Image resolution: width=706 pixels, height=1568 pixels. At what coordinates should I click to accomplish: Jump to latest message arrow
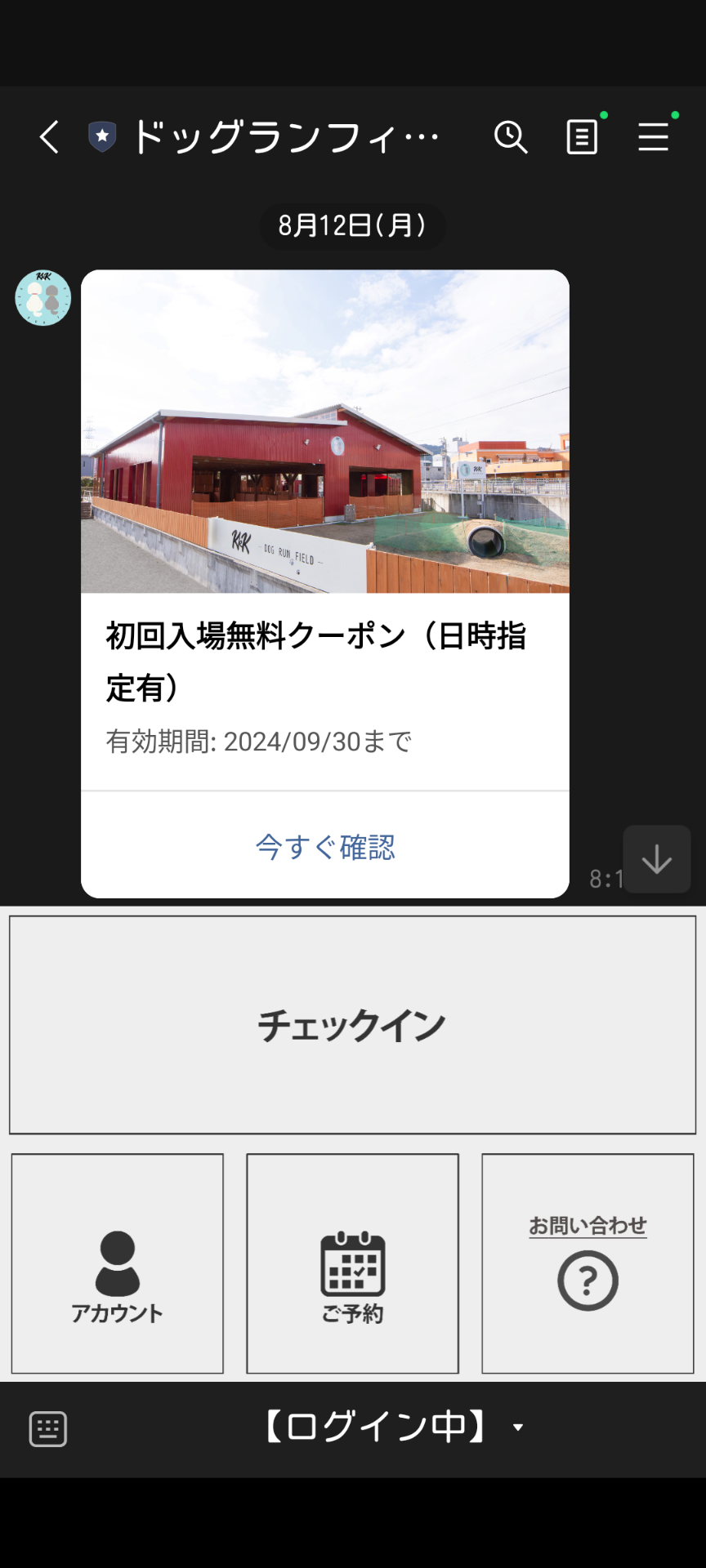[x=657, y=859]
